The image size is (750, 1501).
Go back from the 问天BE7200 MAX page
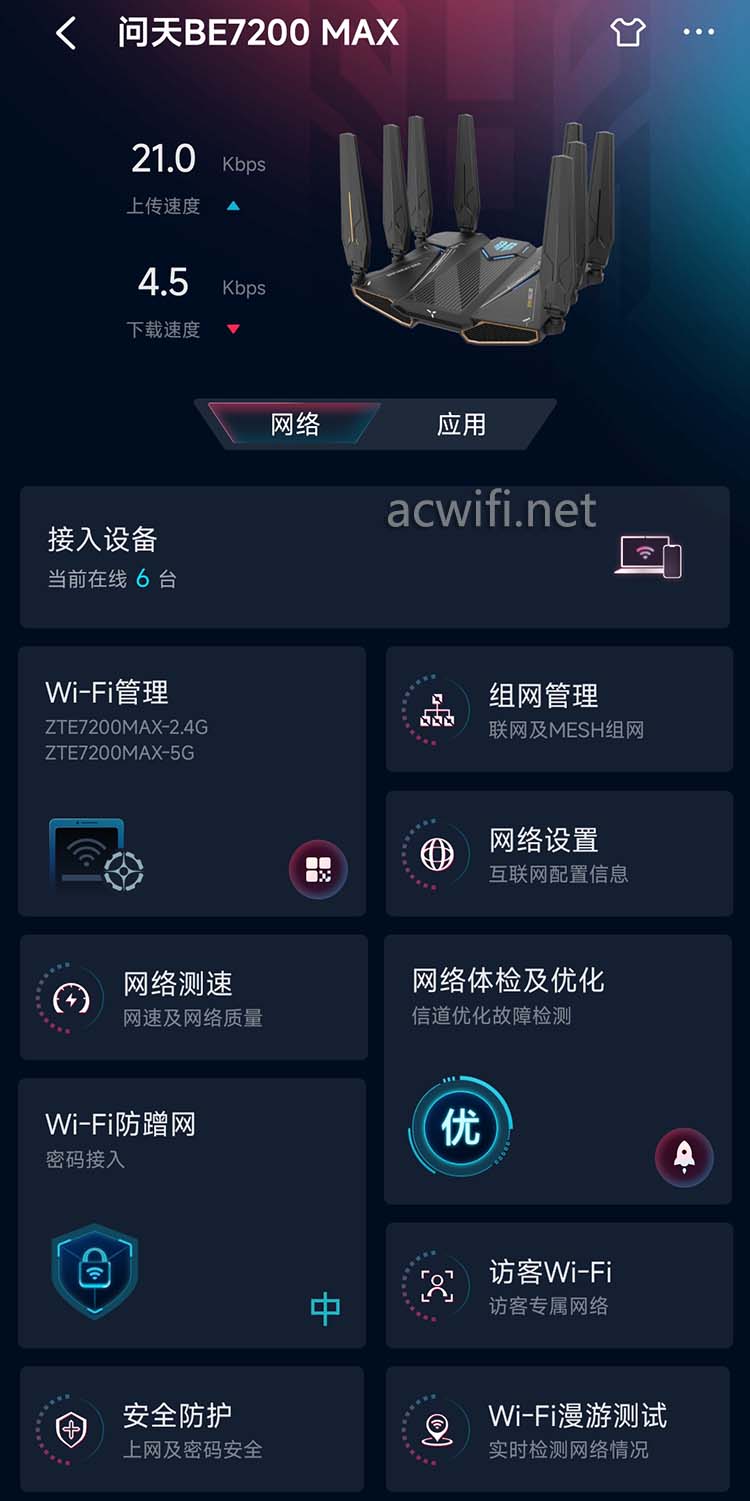(x=66, y=34)
